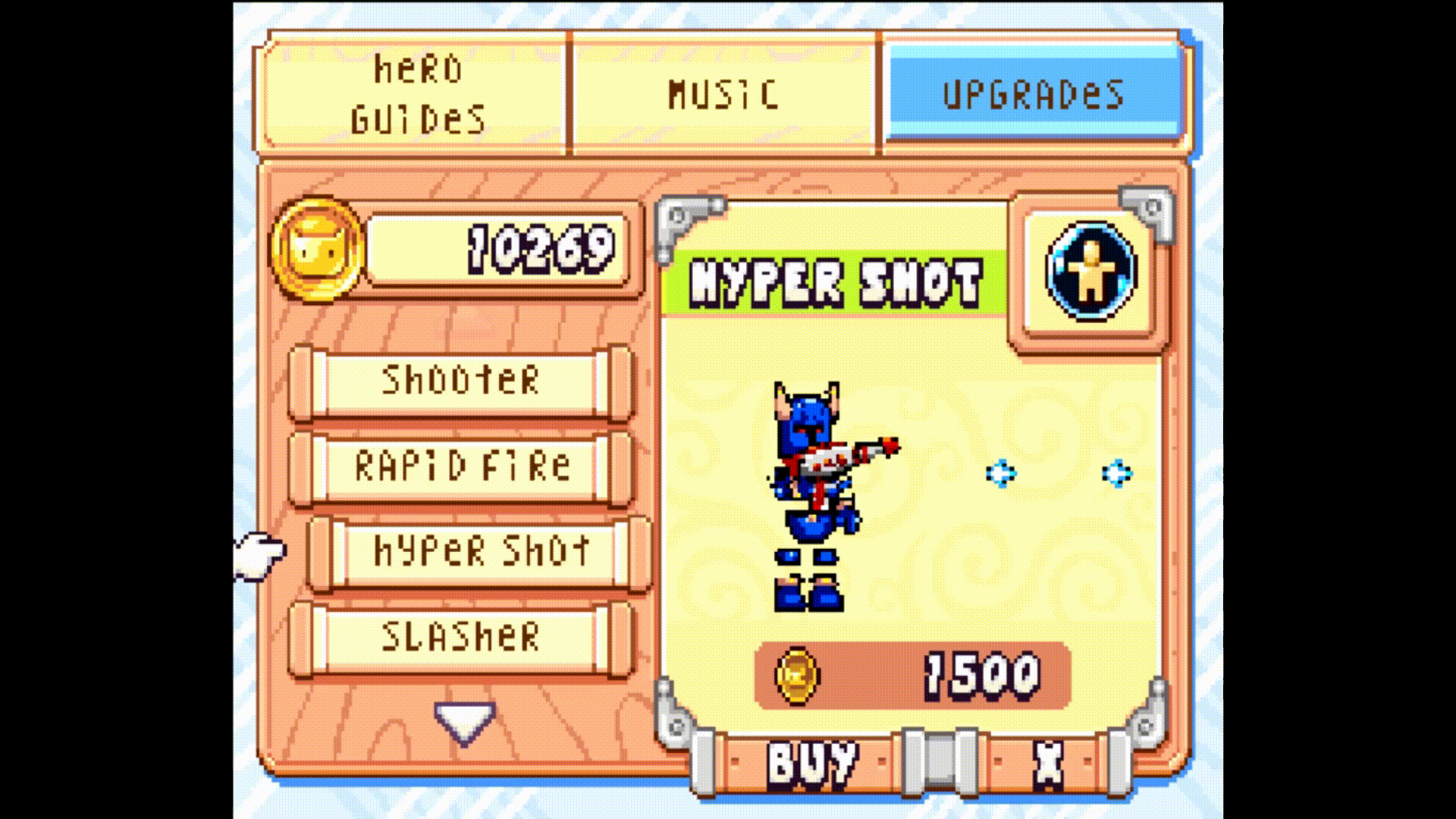Open the Slasher upgrade
The image size is (1456, 819).
coord(460,637)
